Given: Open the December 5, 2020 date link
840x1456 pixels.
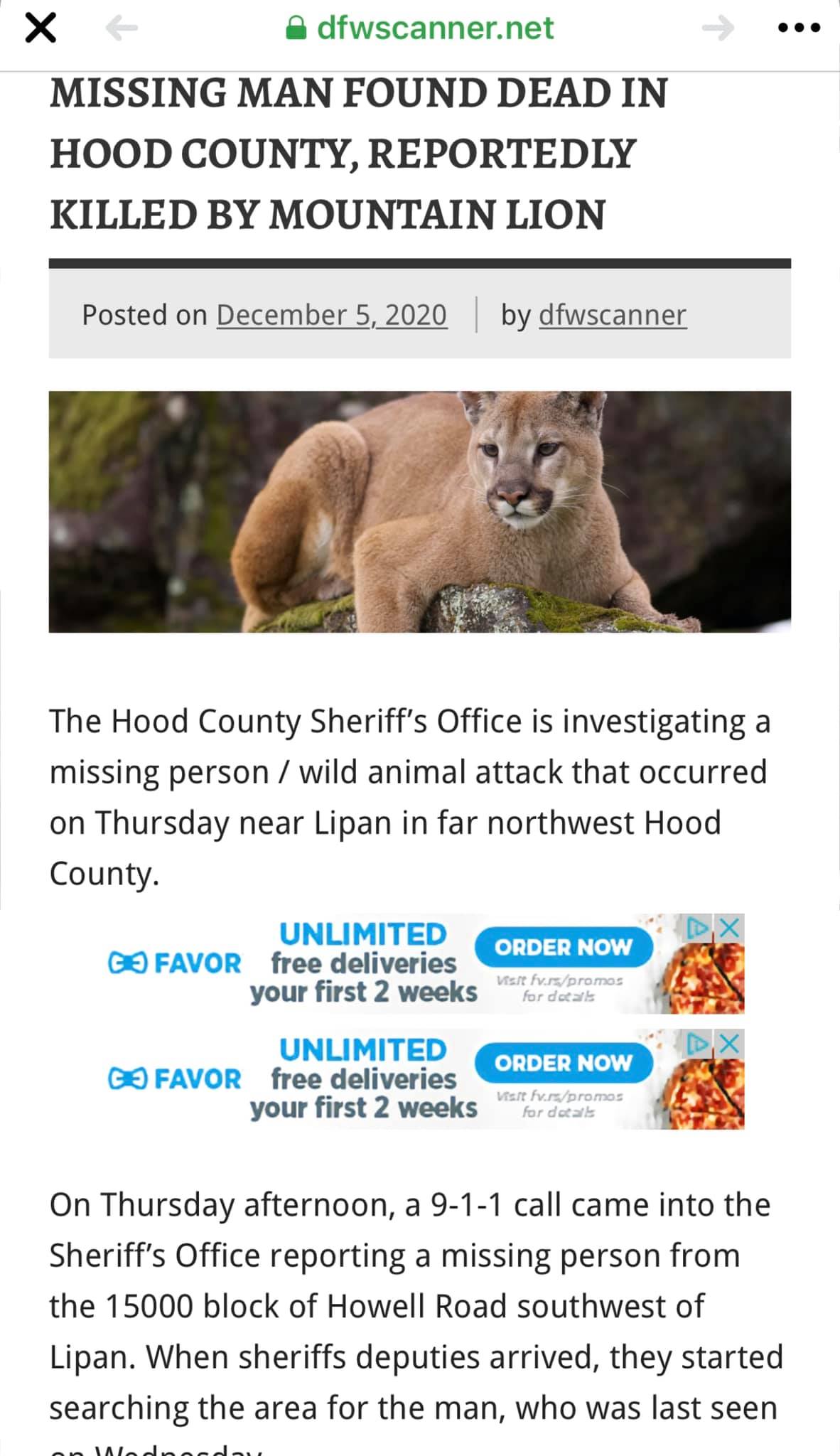Looking at the screenshot, I should point(332,315).
